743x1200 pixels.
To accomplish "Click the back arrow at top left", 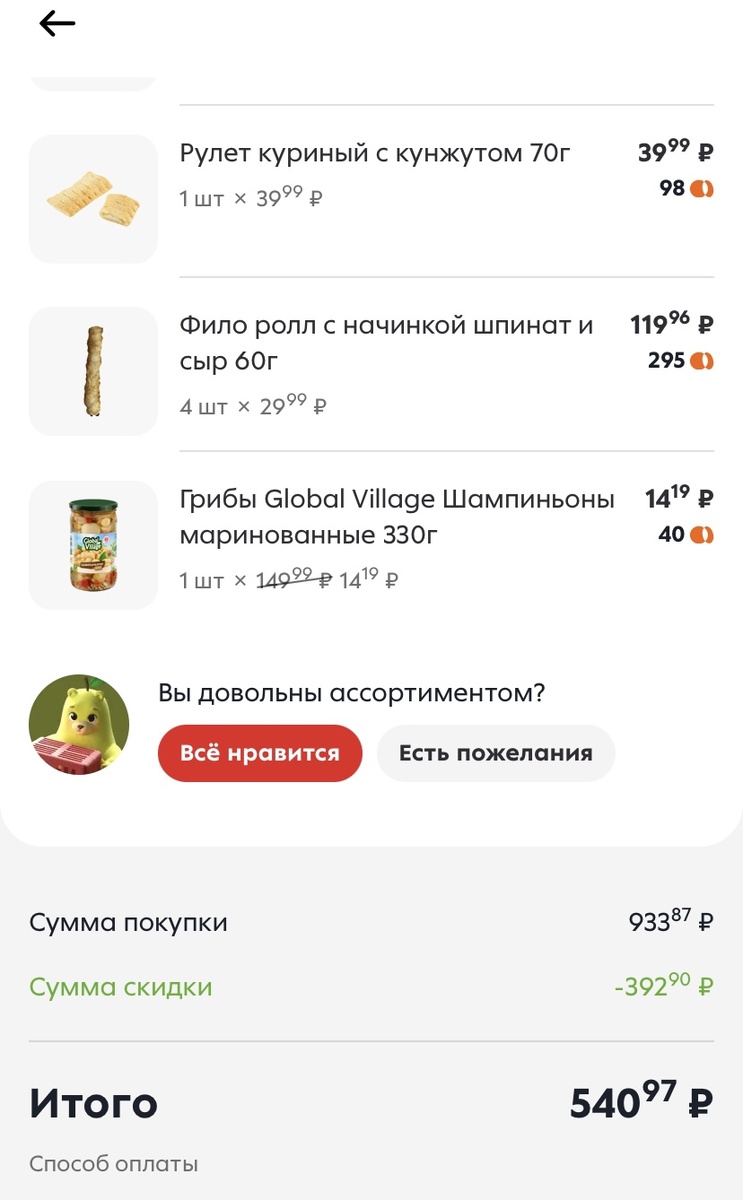I will click(x=57, y=23).
